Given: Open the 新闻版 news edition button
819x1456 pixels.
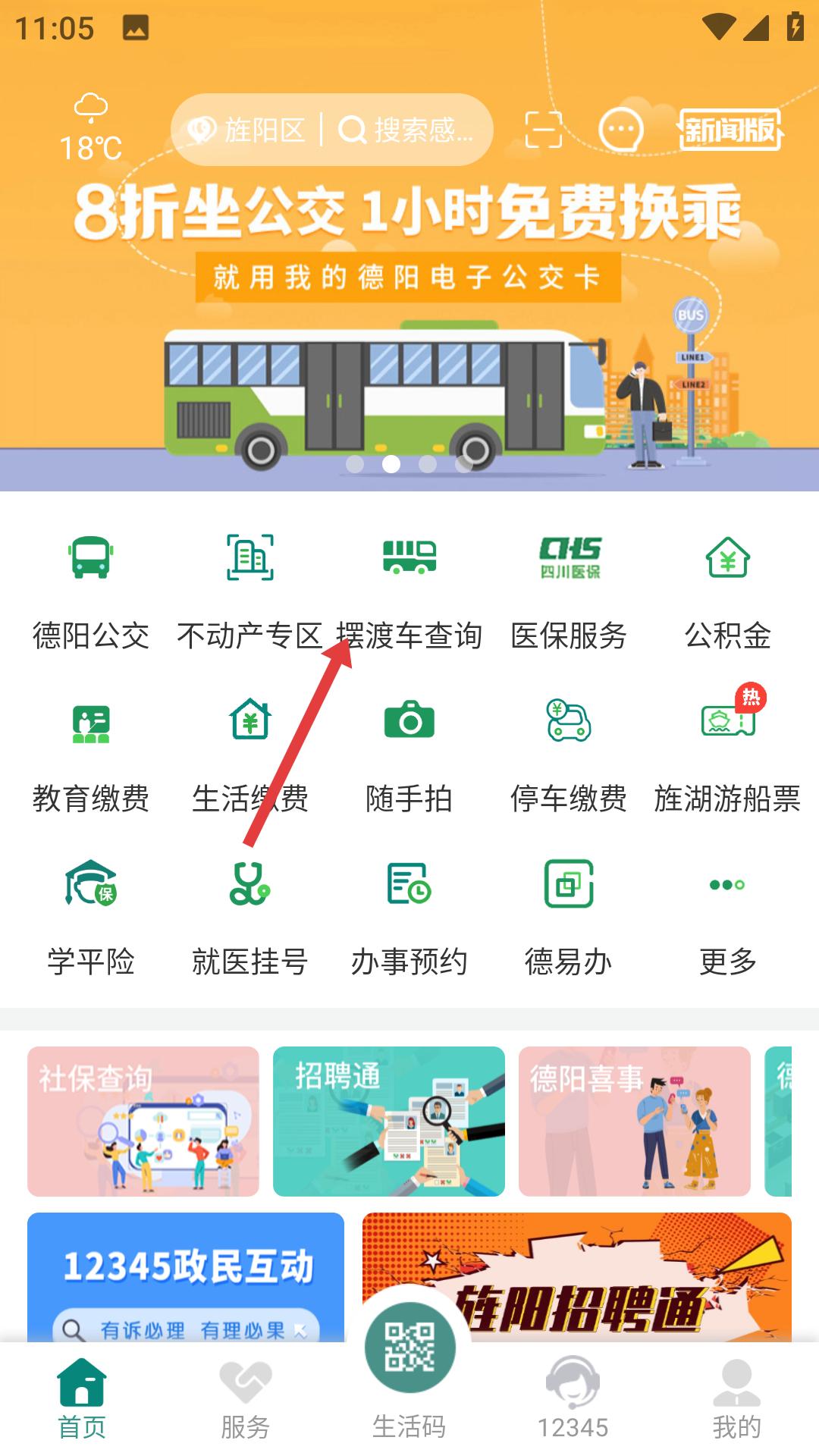Looking at the screenshot, I should [730, 129].
